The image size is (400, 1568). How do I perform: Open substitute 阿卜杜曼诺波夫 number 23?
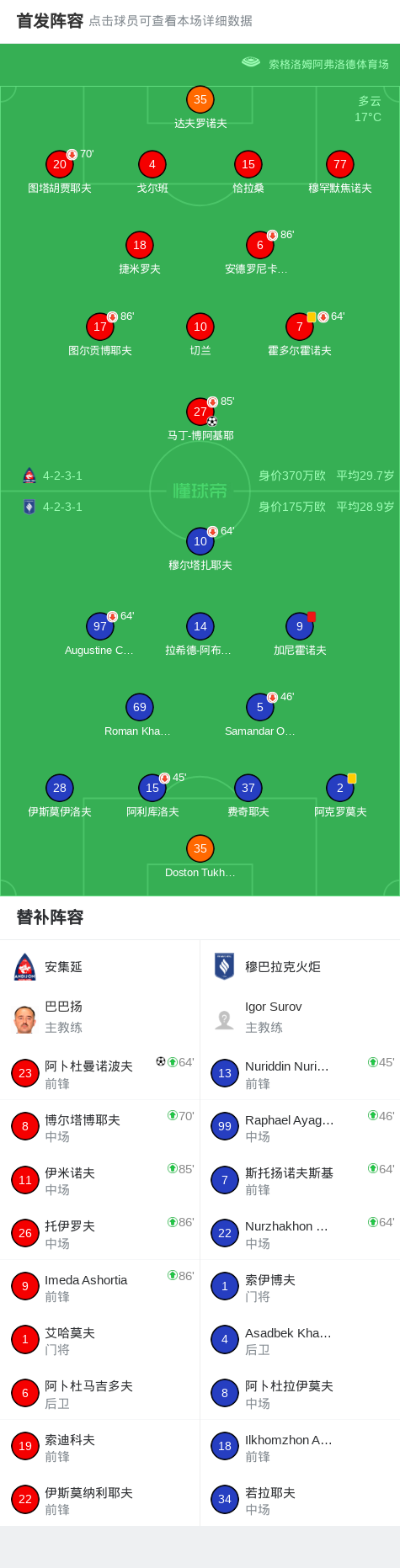coord(100,1073)
